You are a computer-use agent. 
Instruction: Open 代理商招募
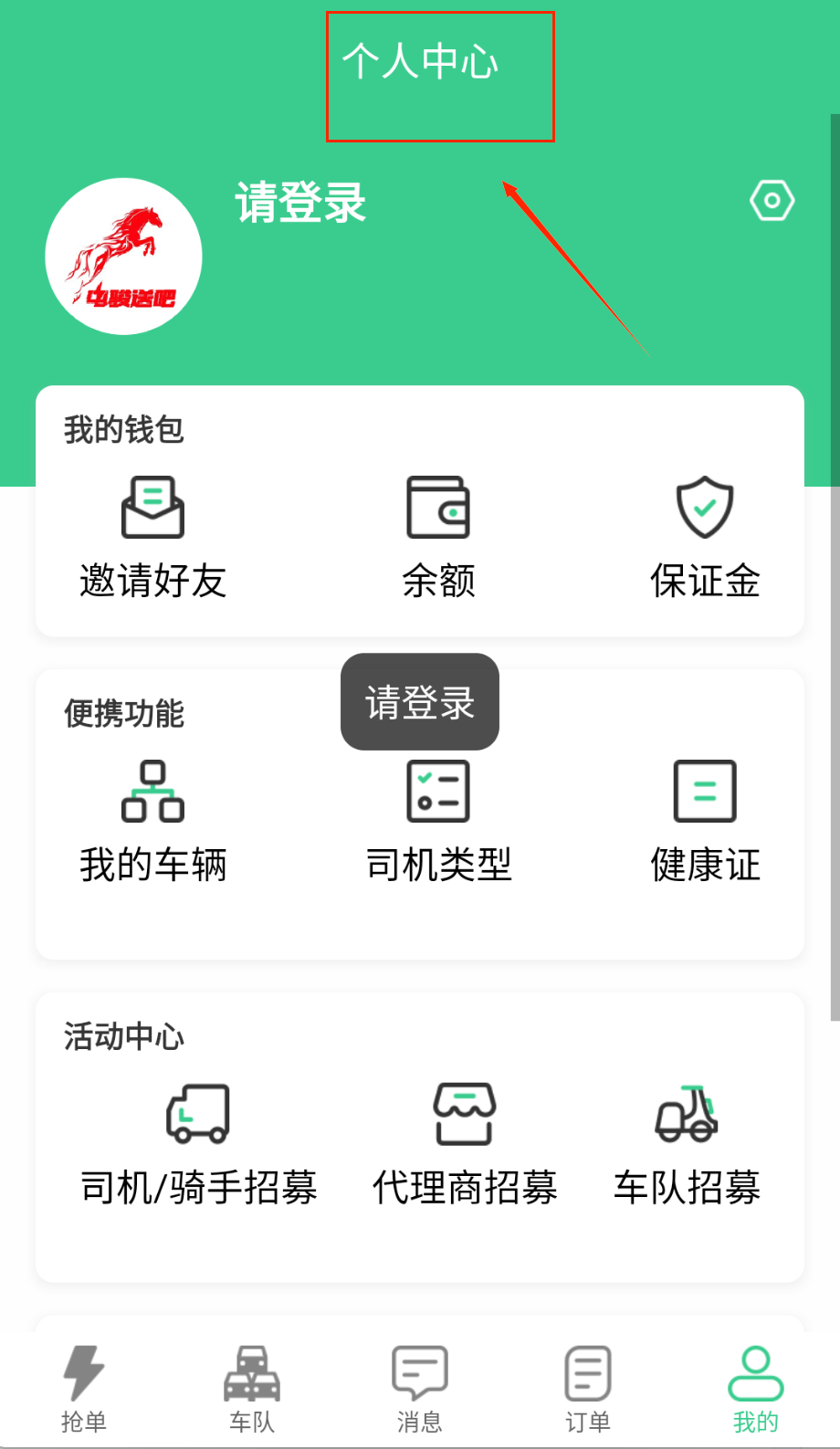tap(465, 1145)
